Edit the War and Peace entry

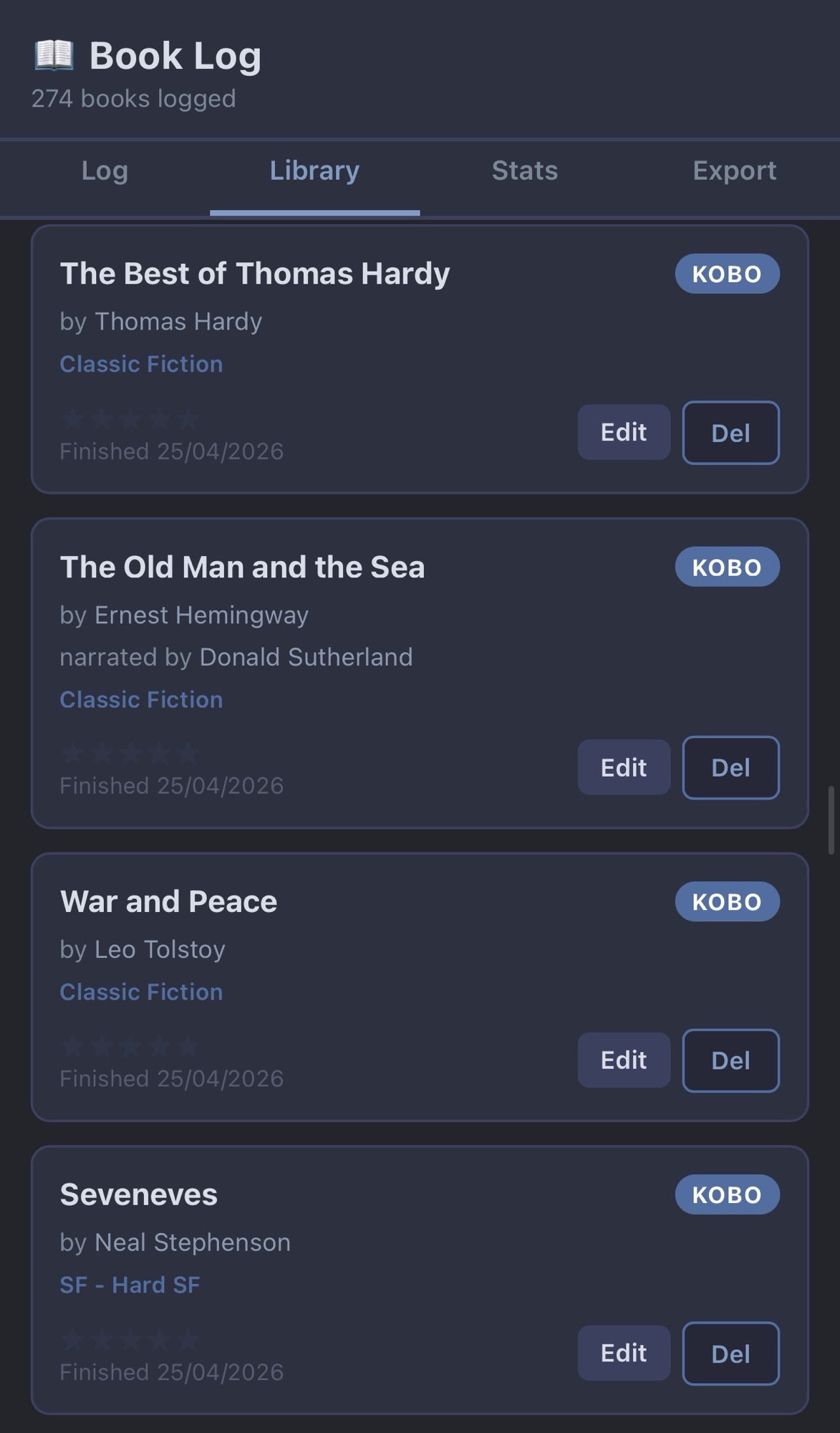623,1060
